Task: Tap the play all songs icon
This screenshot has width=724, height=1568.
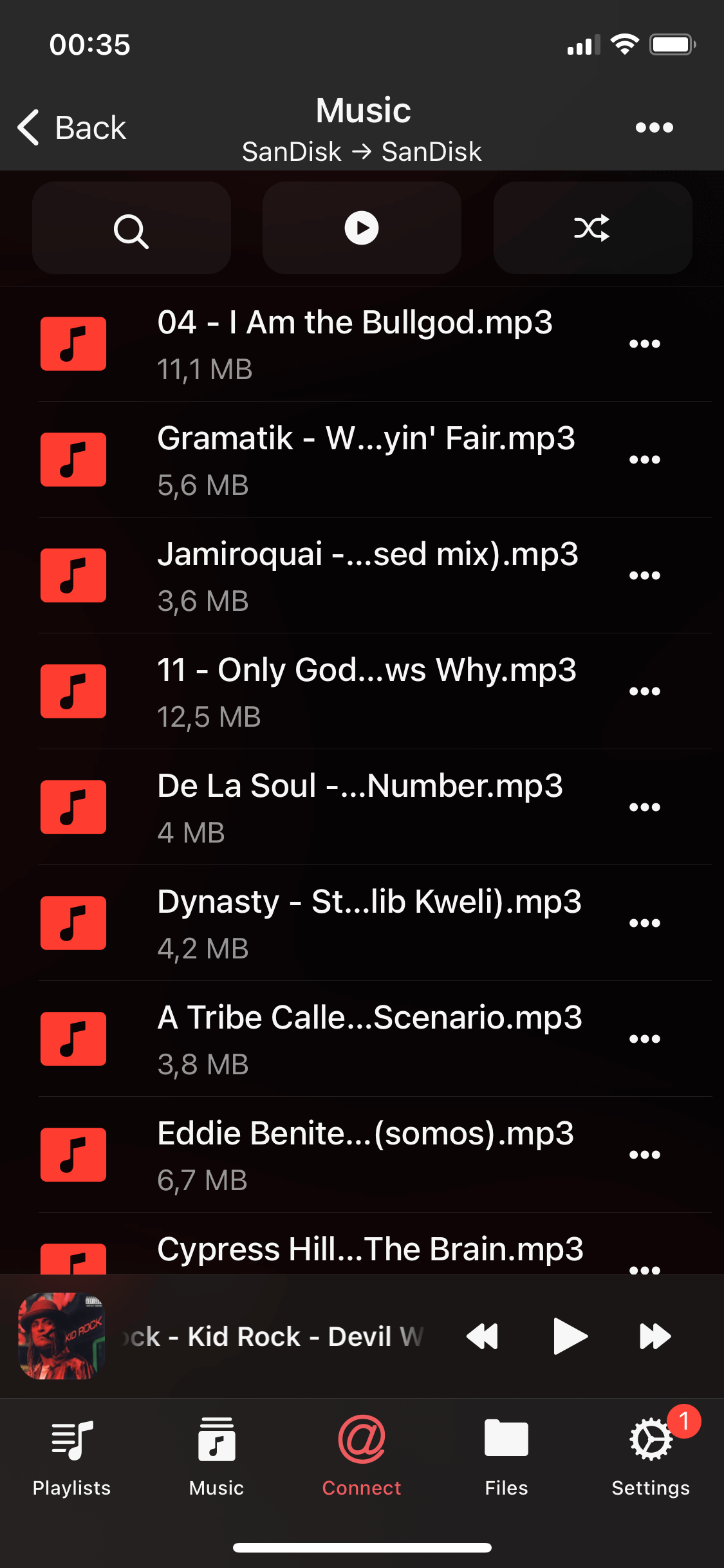Action: [x=361, y=229]
